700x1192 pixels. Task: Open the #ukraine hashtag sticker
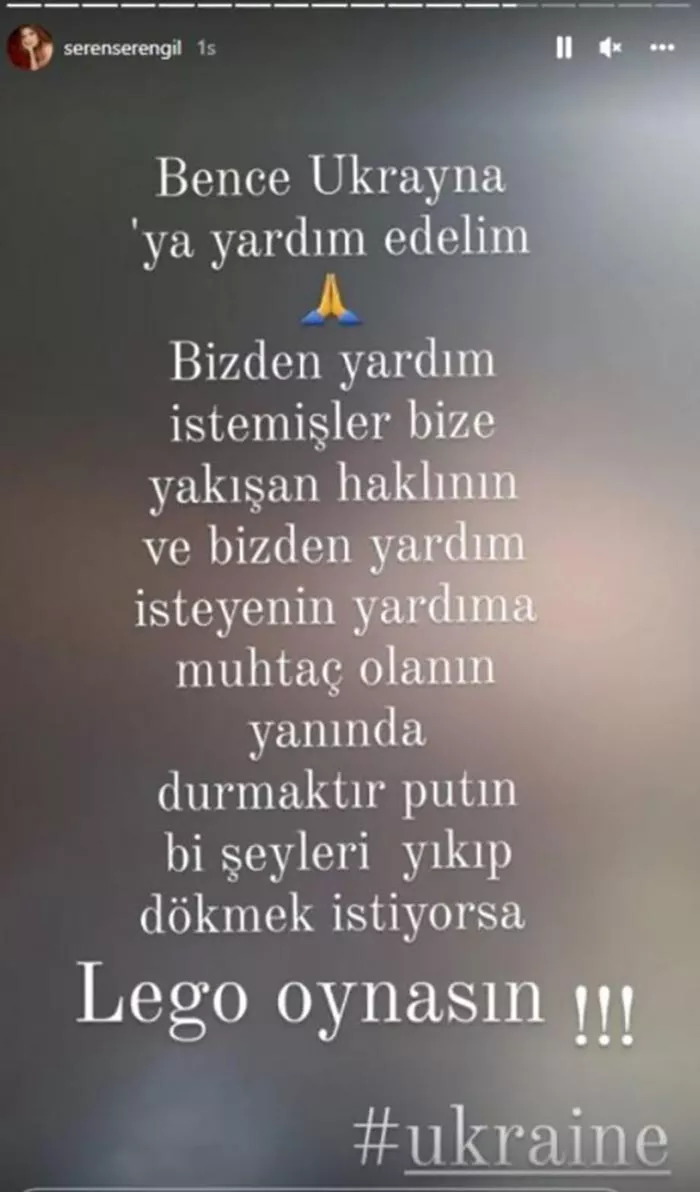pyautogui.click(x=512, y=1141)
